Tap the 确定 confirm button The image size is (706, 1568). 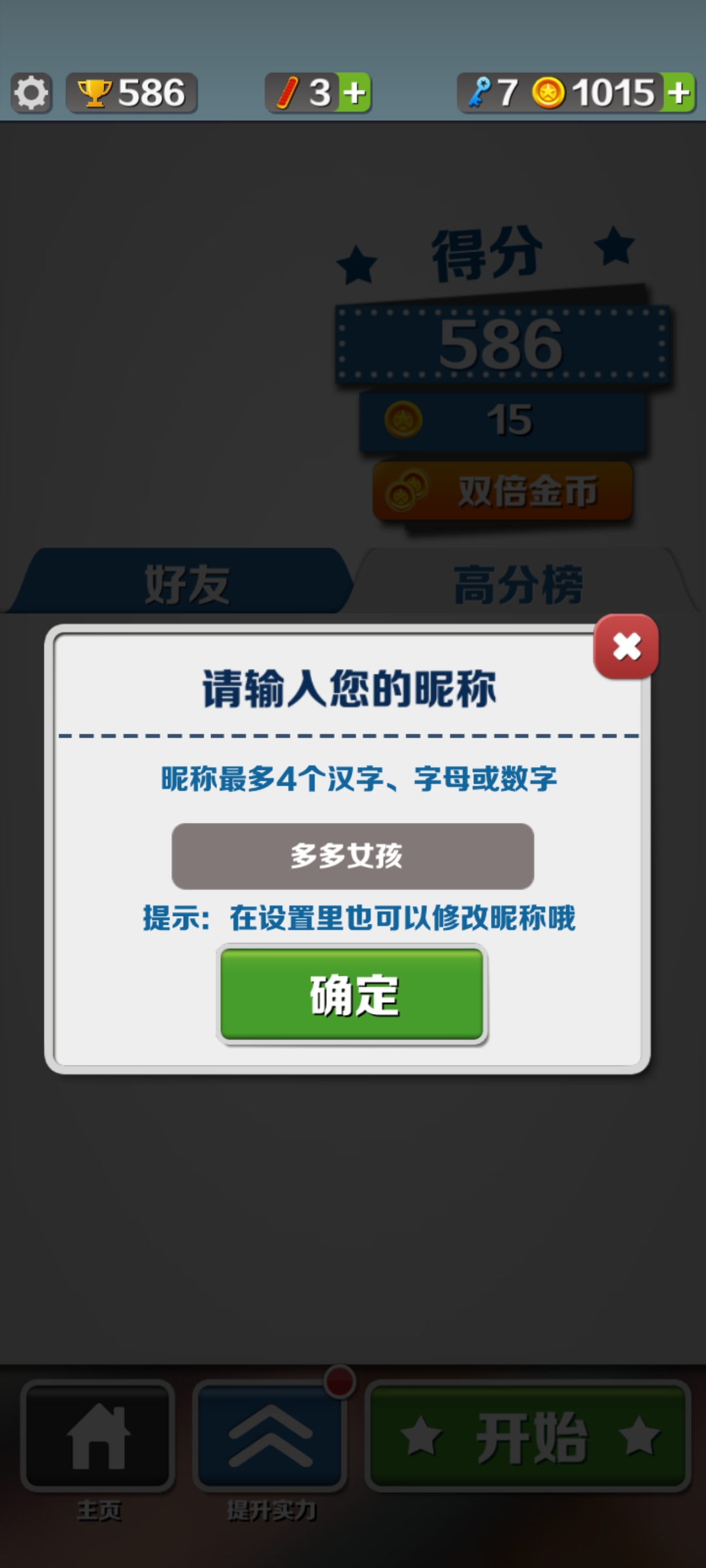coord(352,994)
